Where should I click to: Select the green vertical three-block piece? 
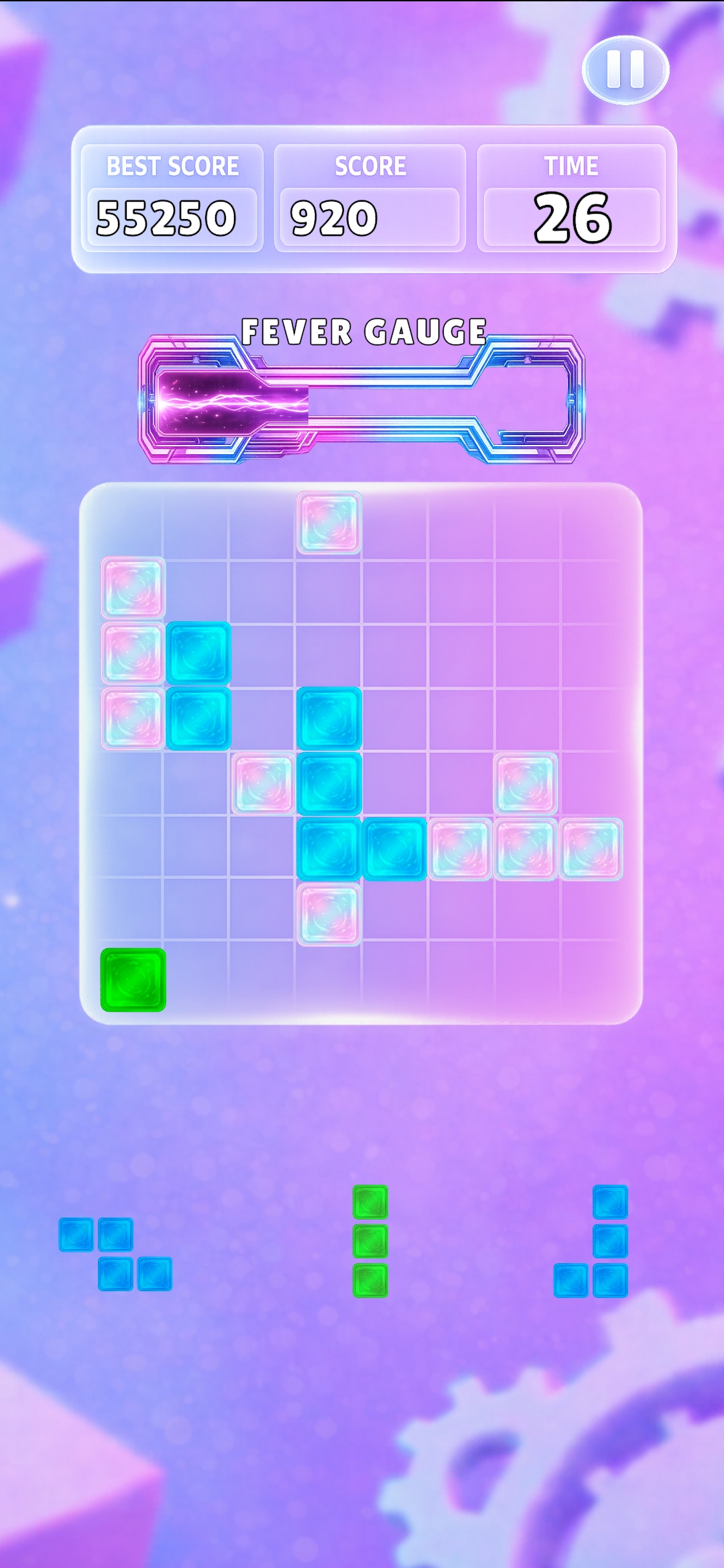pos(370,1241)
